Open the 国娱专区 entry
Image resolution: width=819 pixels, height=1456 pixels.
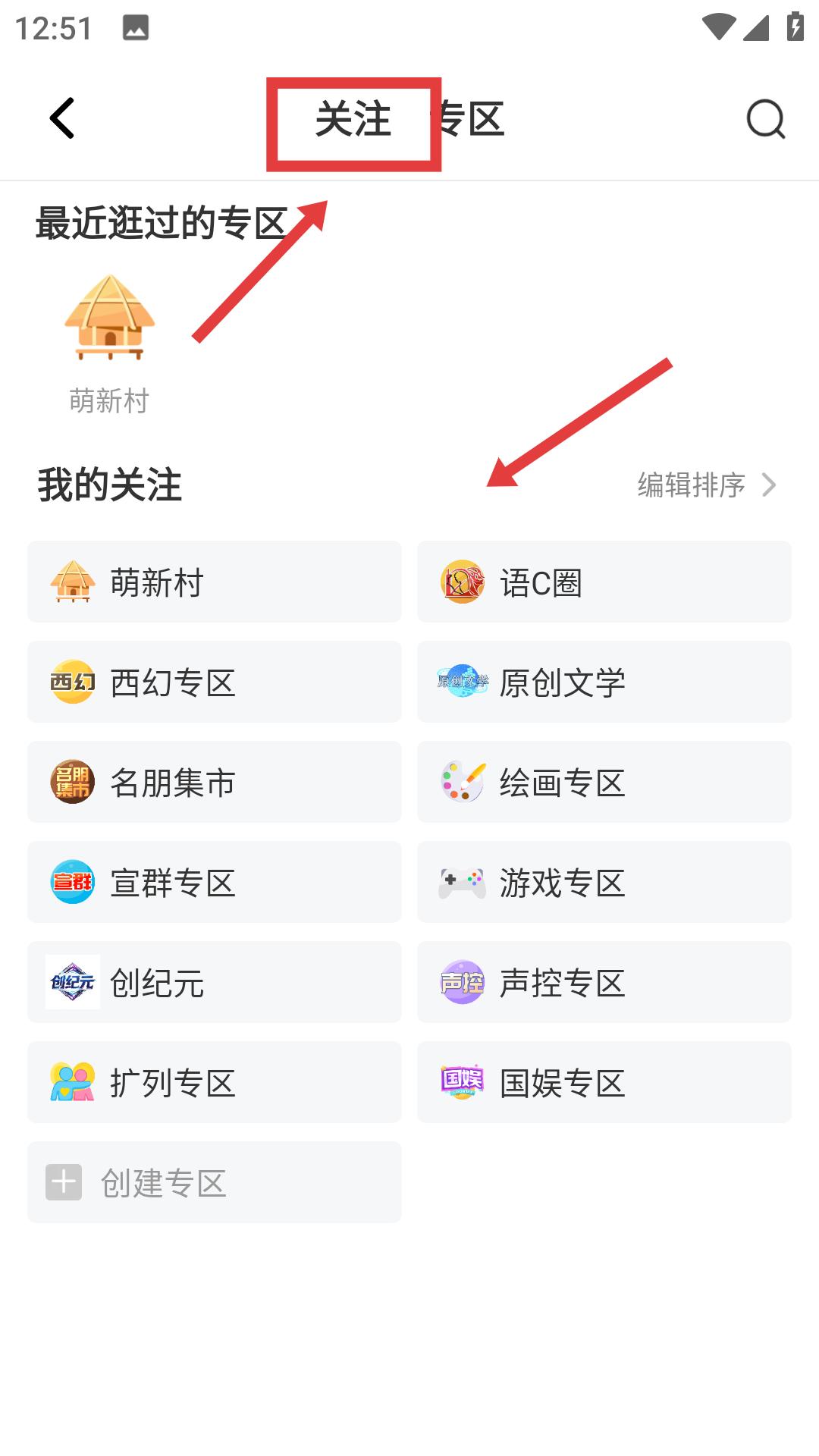coord(603,1082)
